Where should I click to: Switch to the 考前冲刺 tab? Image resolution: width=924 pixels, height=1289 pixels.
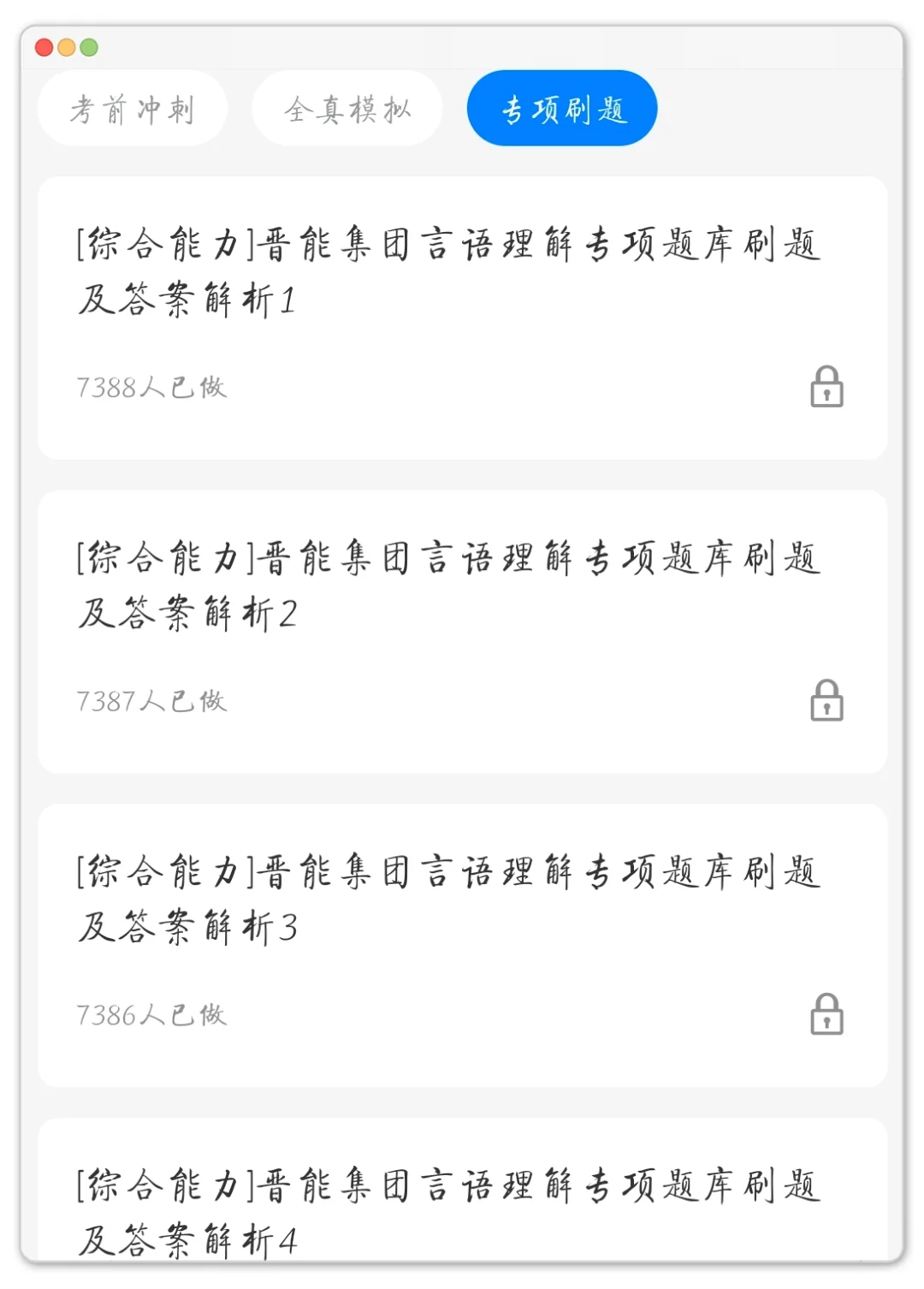(133, 109)
